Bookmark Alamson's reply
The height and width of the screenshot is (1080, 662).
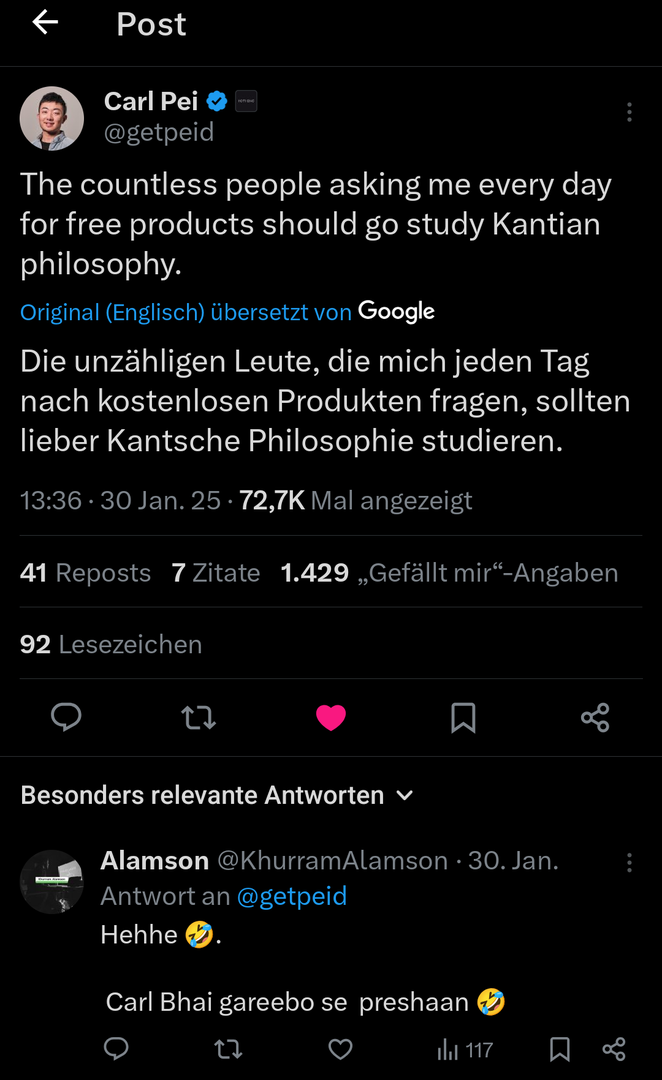pos(560,1048)
